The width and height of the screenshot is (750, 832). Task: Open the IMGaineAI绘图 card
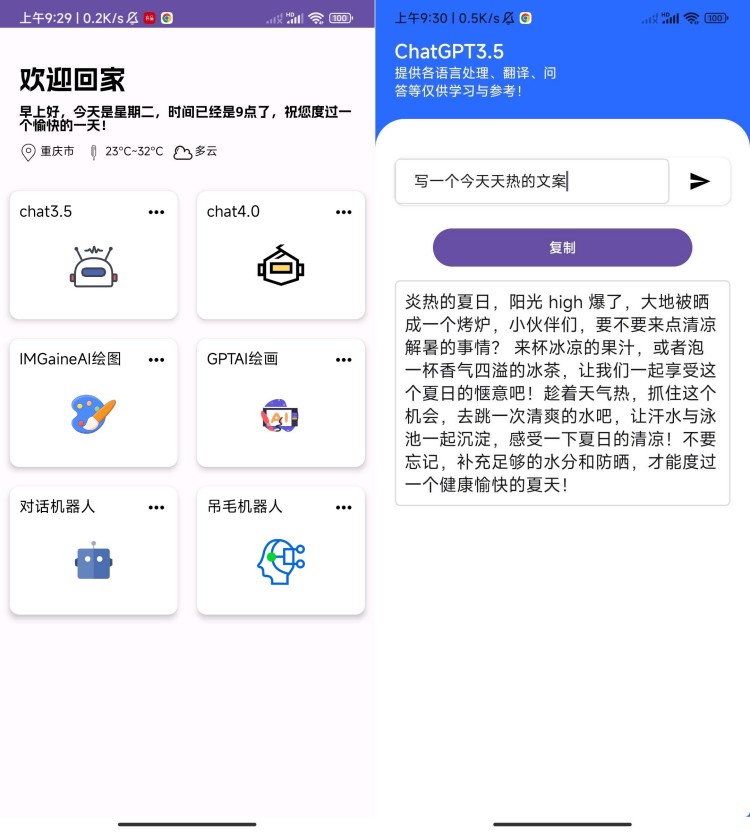point(93,413)
